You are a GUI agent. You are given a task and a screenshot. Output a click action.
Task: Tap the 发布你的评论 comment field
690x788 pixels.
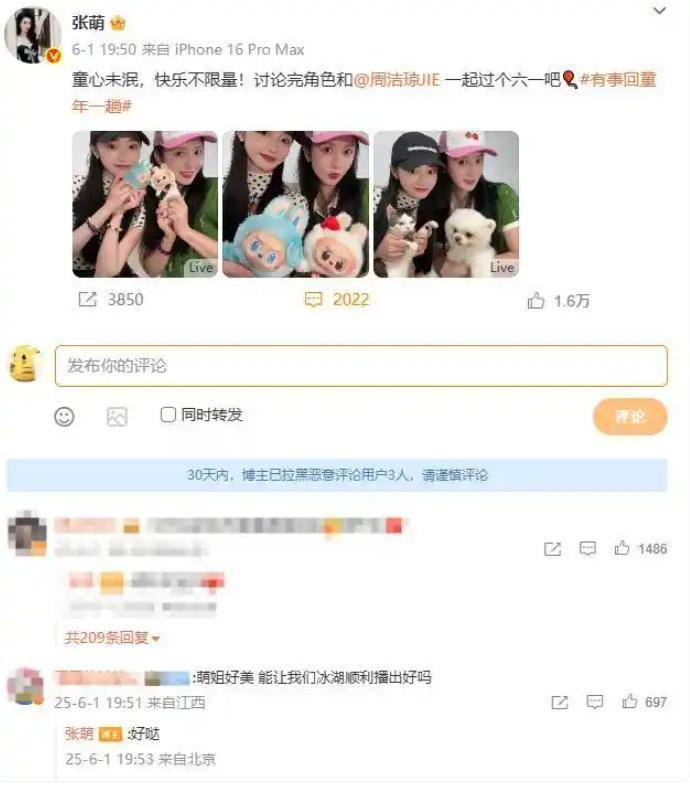(360, 366)
